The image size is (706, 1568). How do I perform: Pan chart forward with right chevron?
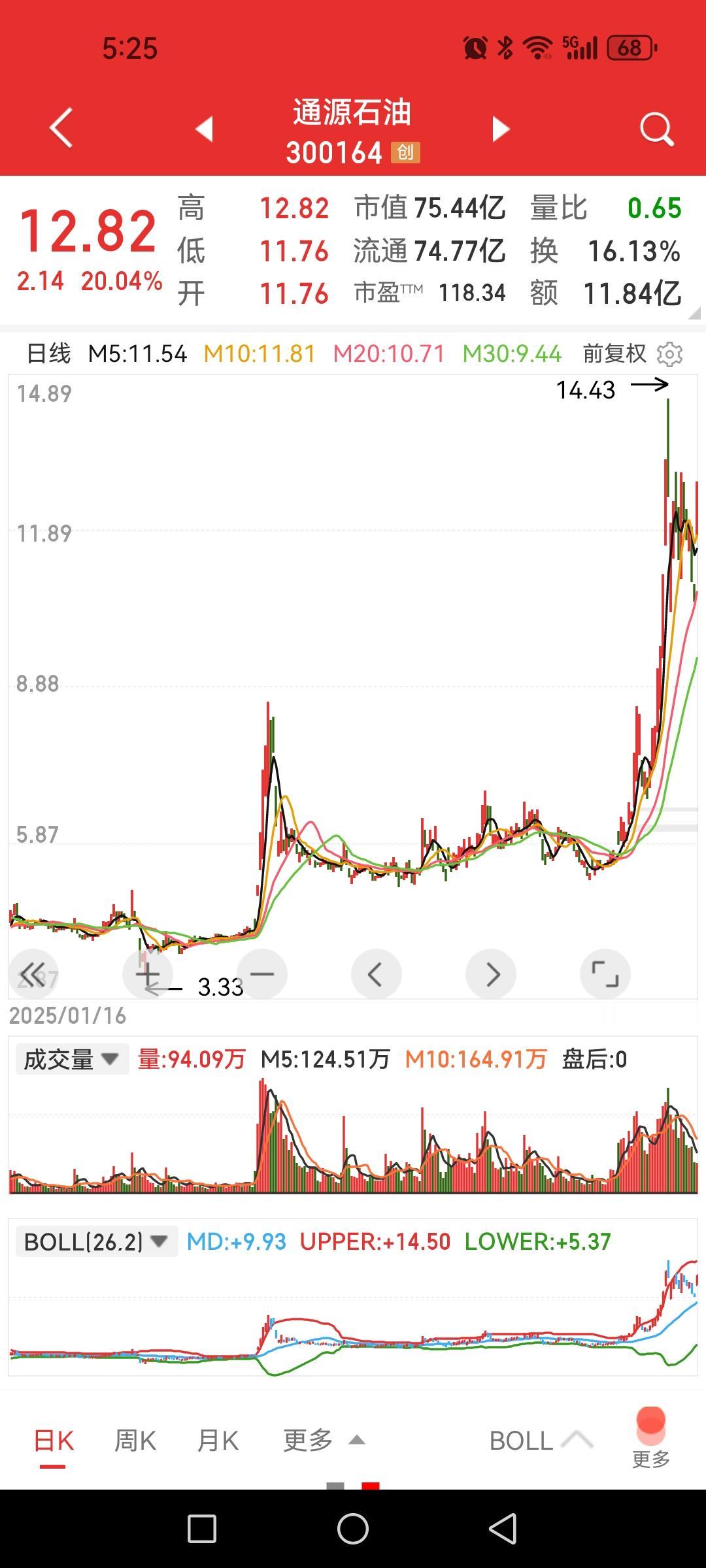pyautogui.click(x=490, y=973)
